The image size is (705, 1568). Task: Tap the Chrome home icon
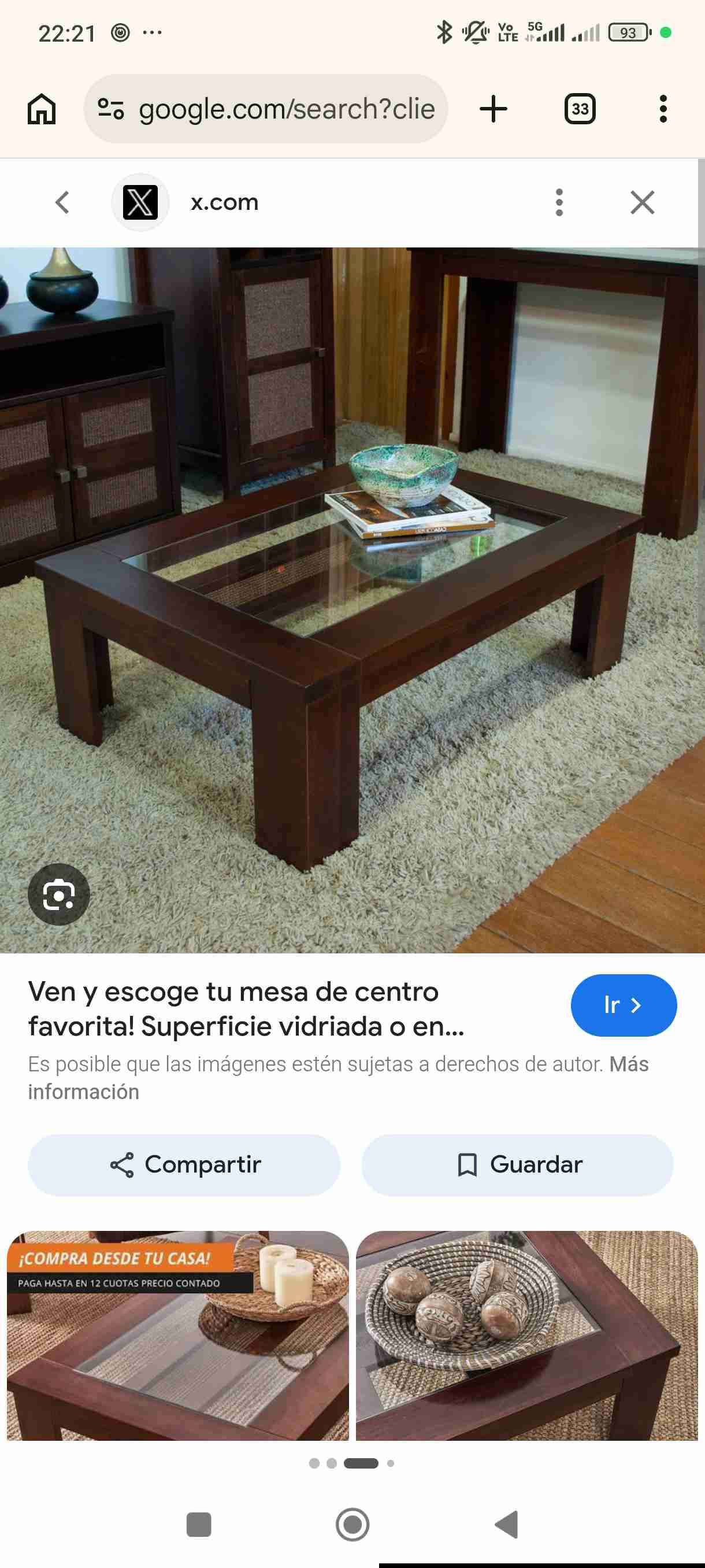pos(41,108)
